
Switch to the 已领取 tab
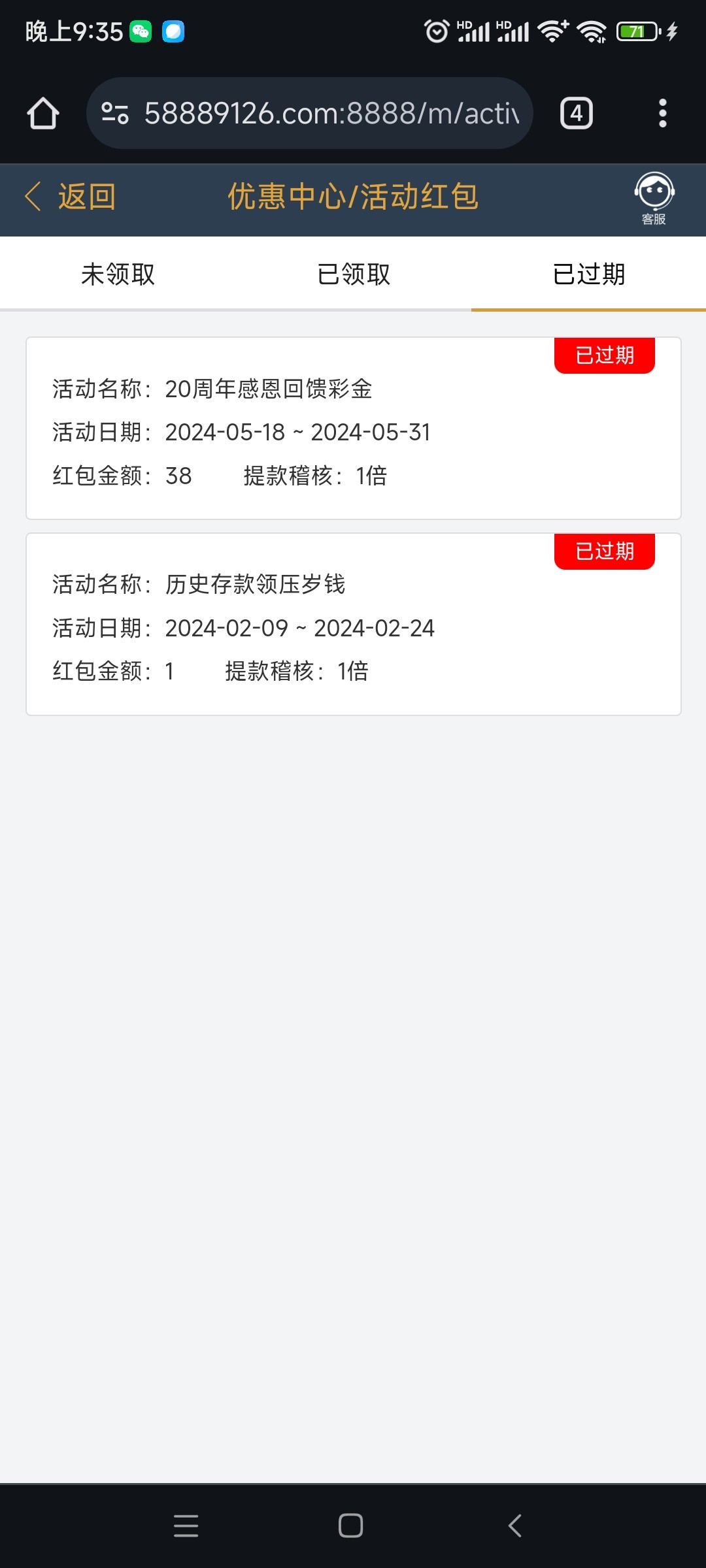click(353, 274)
